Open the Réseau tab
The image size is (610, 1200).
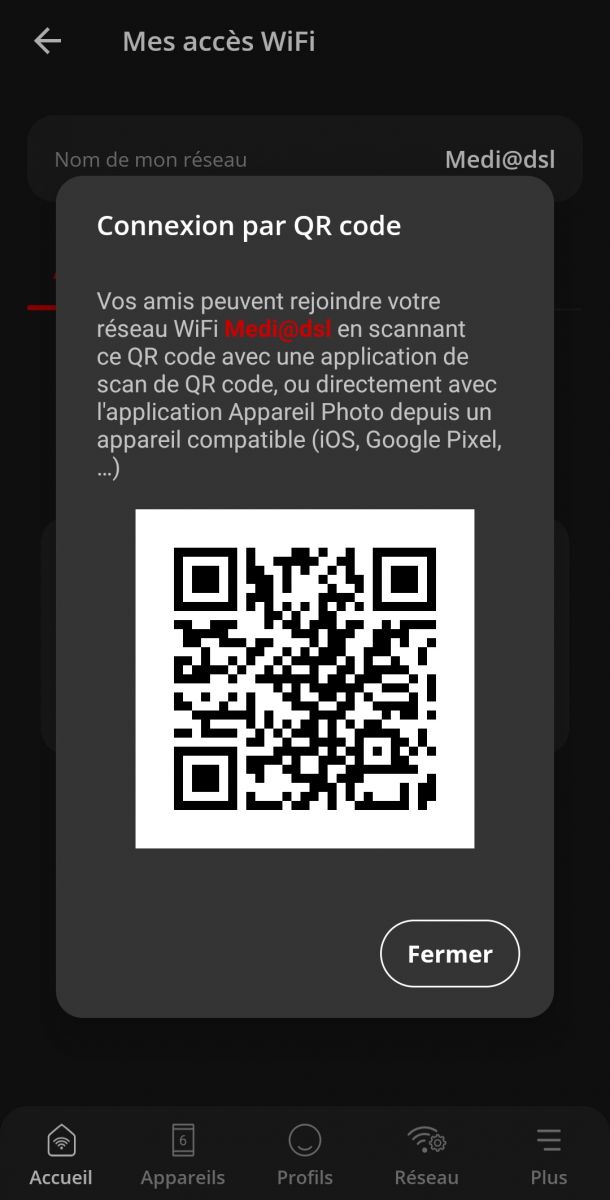point(427,1155)
